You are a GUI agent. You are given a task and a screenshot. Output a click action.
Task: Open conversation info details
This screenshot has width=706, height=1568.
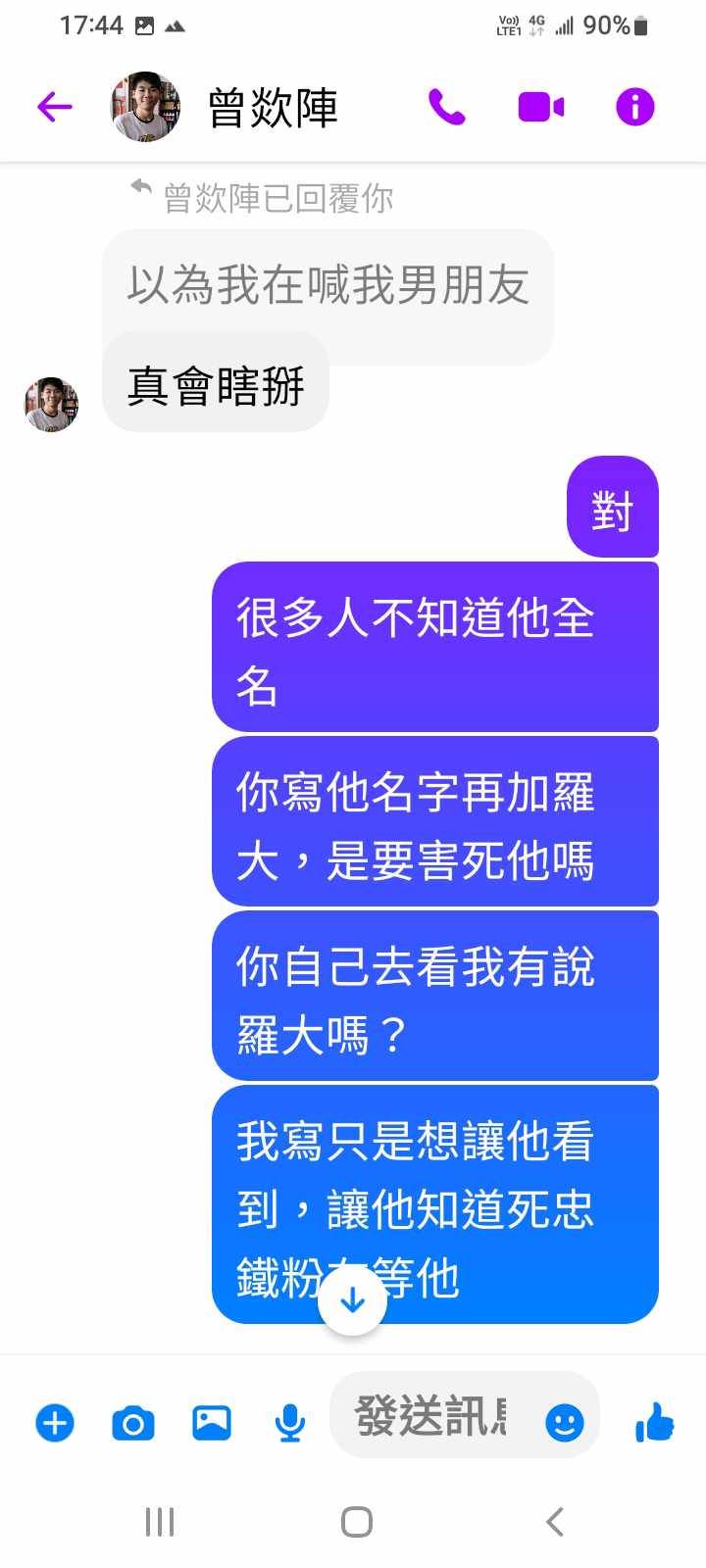634,107
